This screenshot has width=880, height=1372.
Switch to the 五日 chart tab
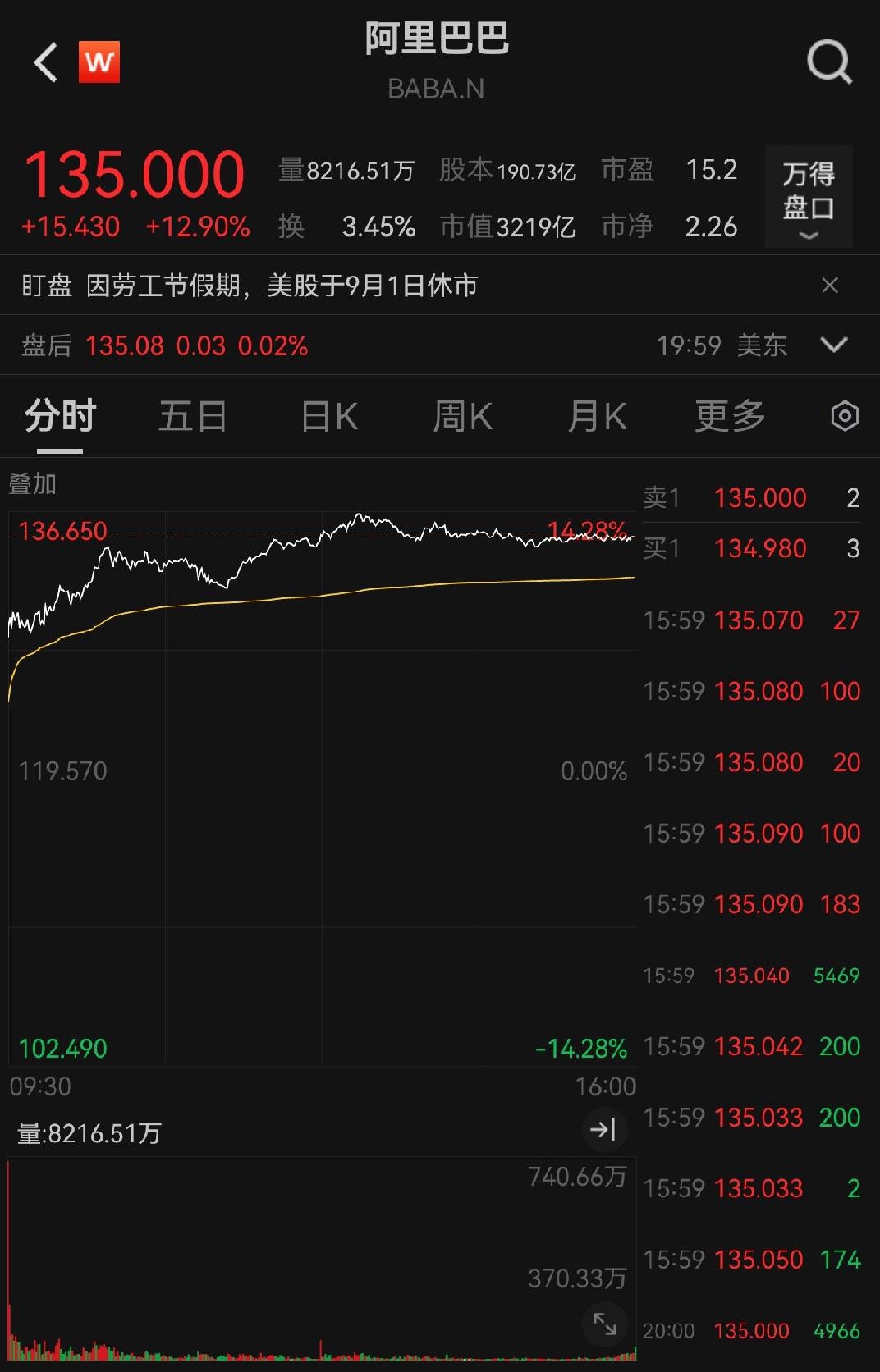click(193, 416)
